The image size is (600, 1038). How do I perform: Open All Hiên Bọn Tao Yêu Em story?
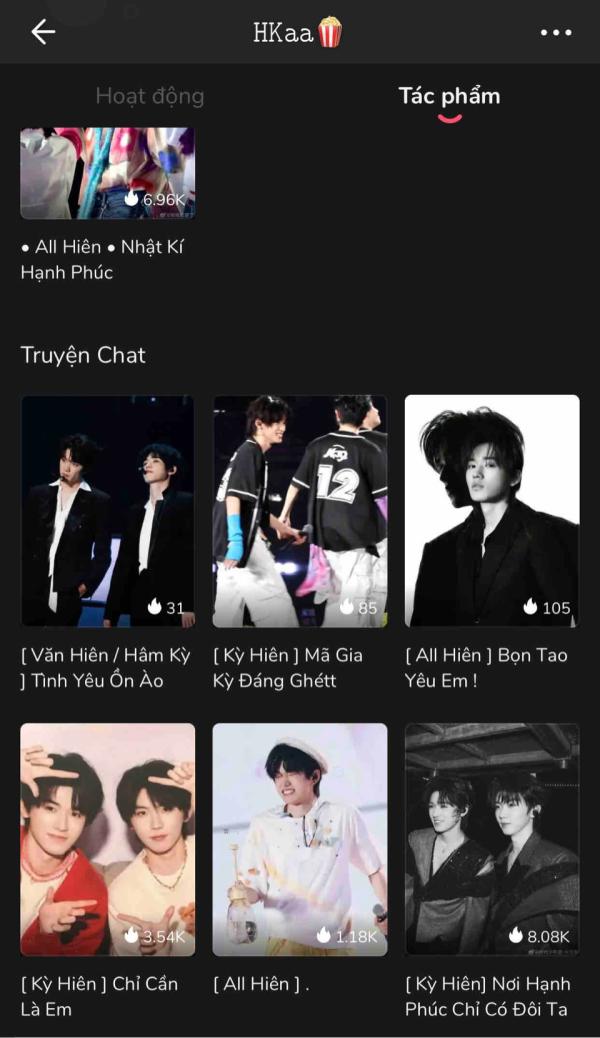point(492,511)
